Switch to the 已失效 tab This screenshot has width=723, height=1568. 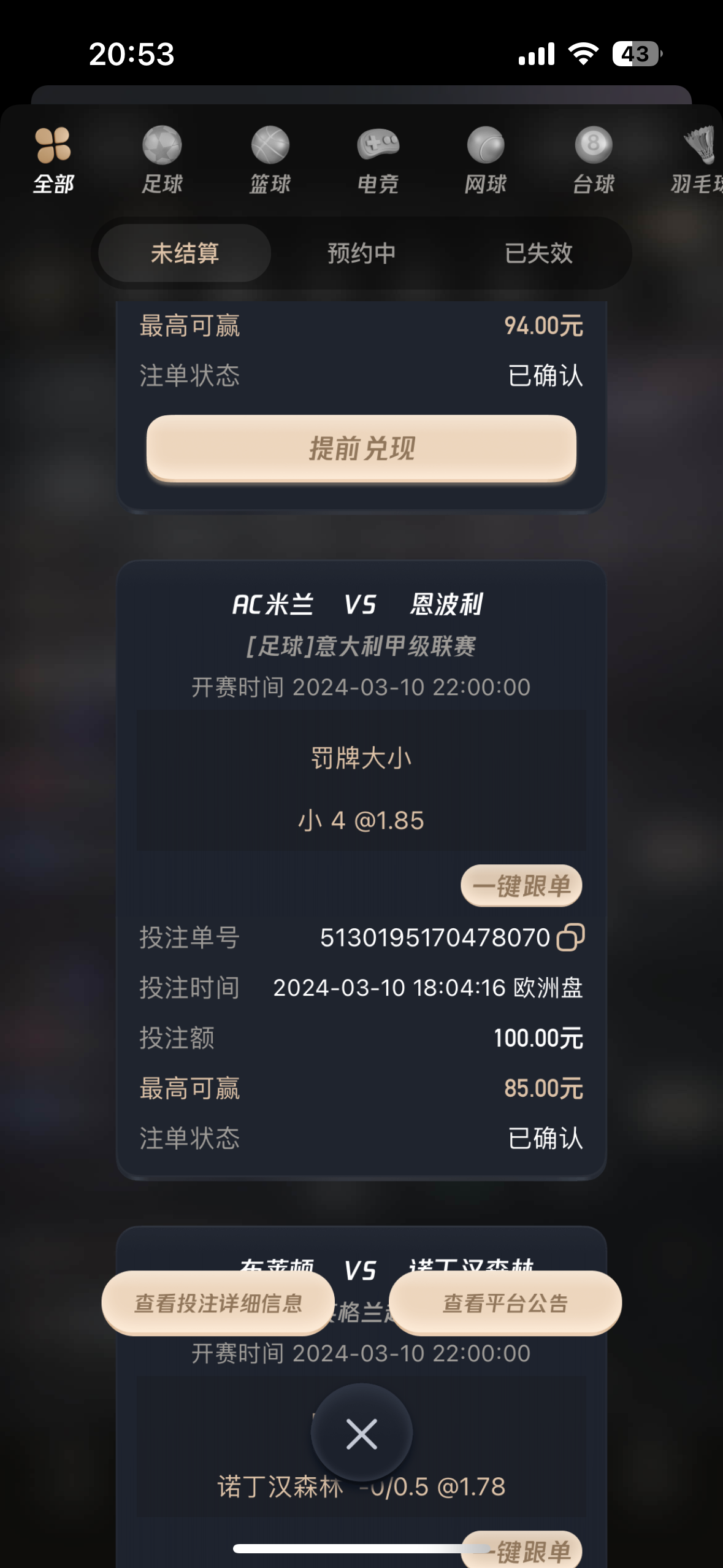[x=538, y=253]
